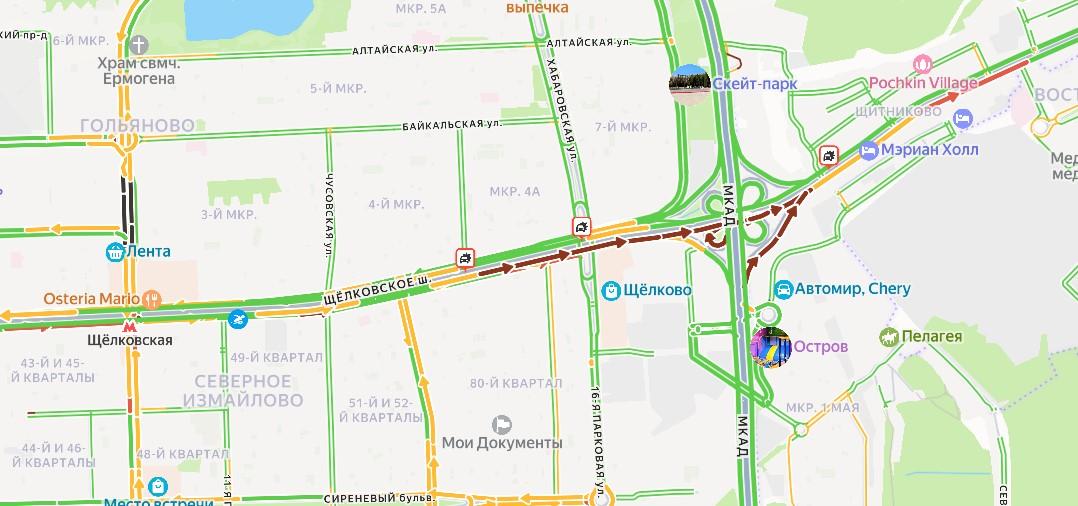Tap the Щёлковская metro station marker
The height and width of the screenshot is (506, 1078).
tap(128, 326)
